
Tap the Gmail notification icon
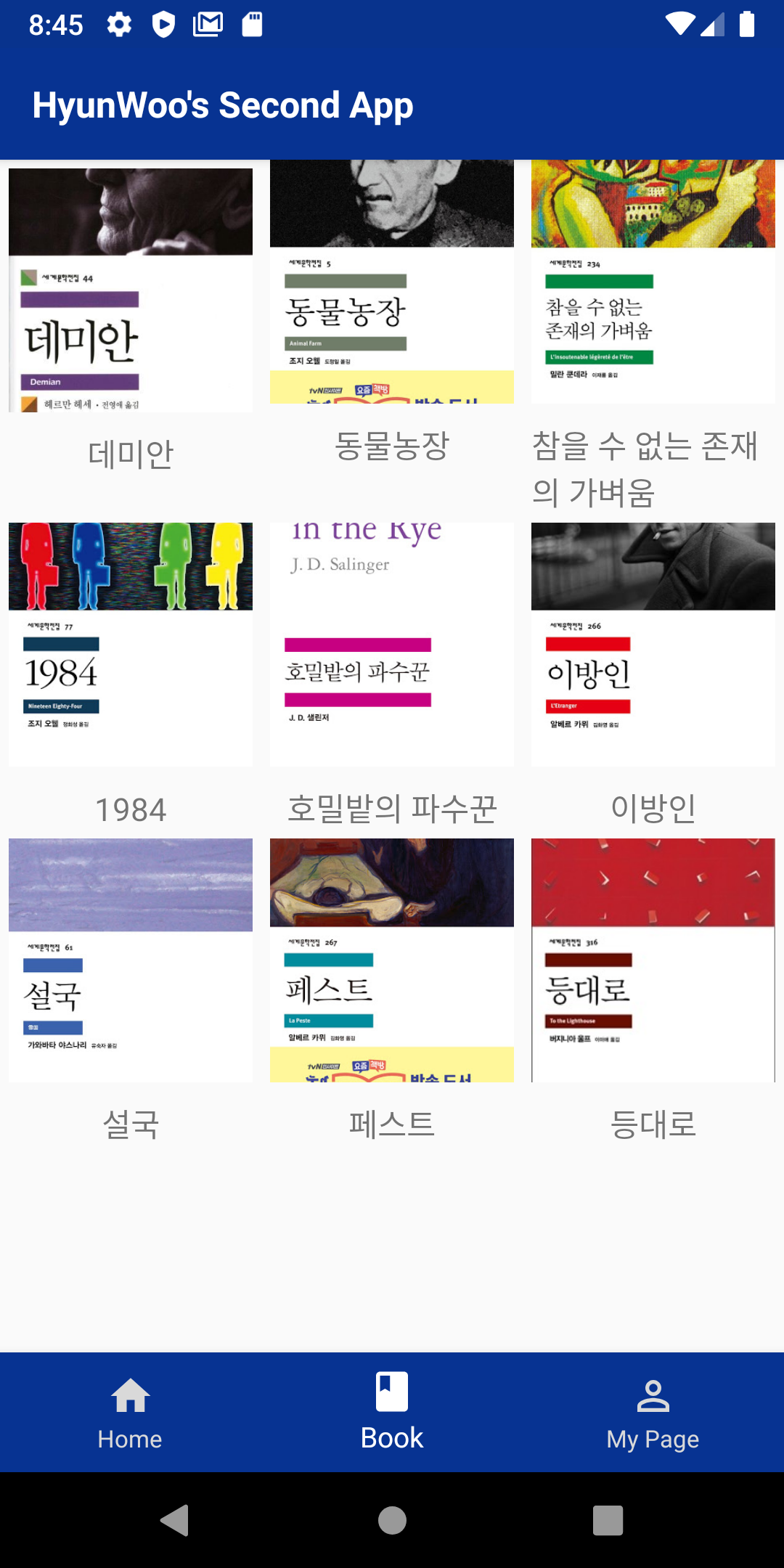click(208, 24)
